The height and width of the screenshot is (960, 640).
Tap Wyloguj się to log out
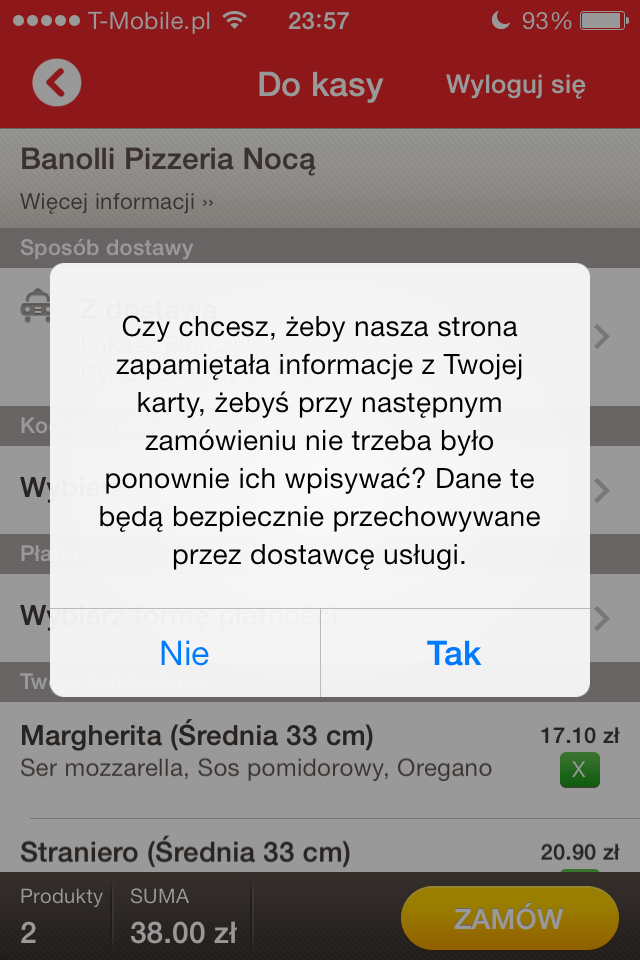515,85
